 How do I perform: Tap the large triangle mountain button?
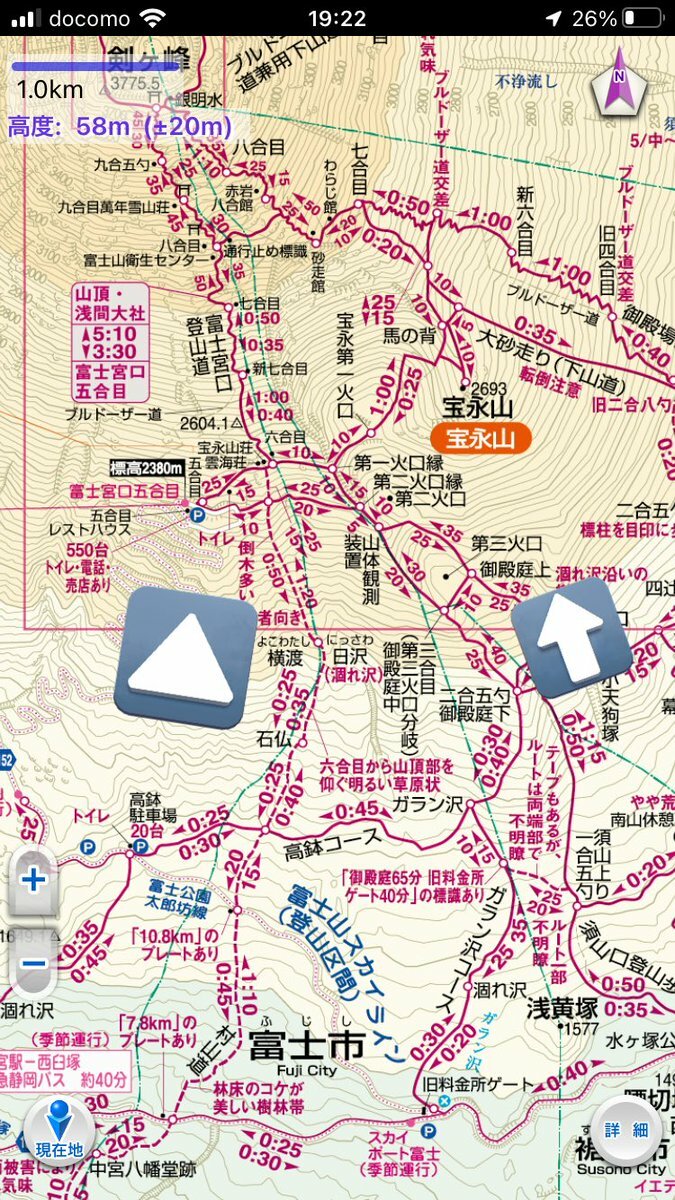tap(185, 657)
